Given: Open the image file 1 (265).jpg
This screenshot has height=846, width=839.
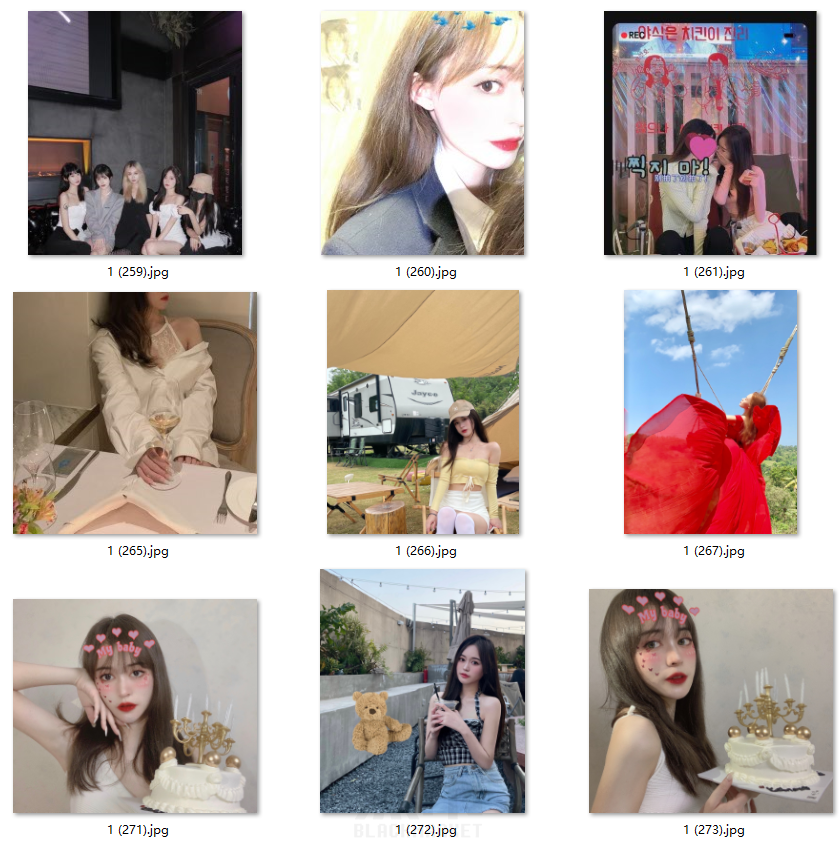Looking at the screenshot, I should click(135, 412).
